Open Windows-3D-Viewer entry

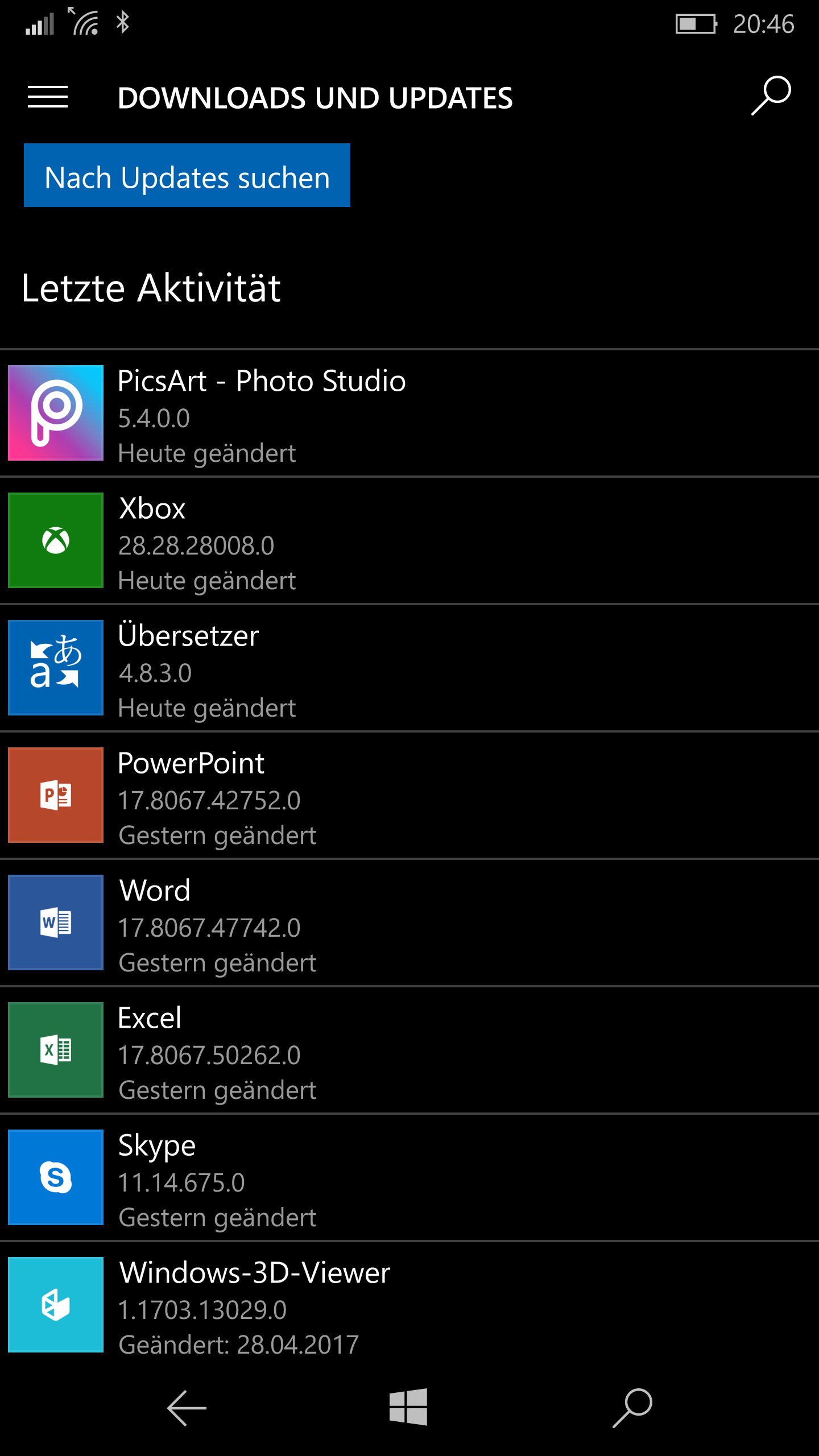(x=409, y=1305)
